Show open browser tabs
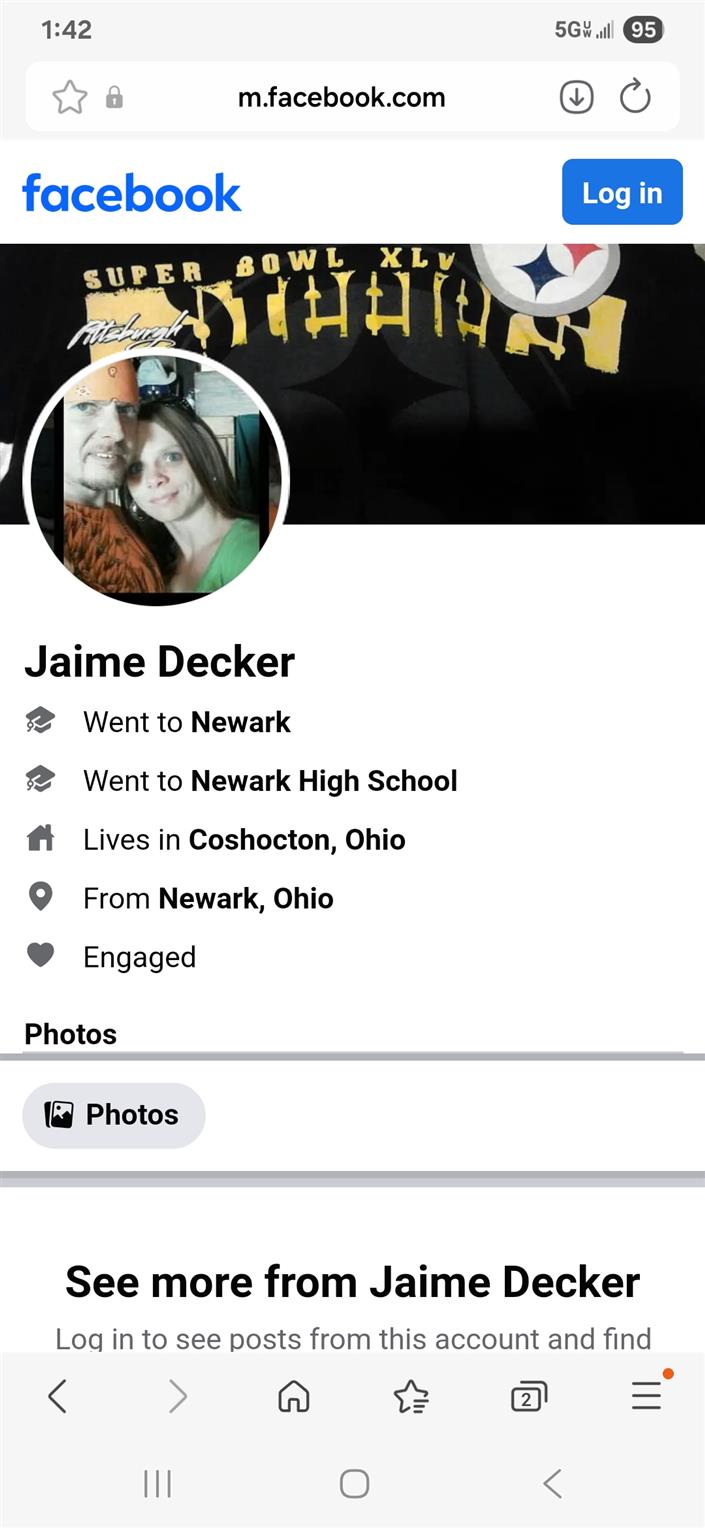Image resolution: width=705 pixels, height=1528 pixels. tap(528, 1396)
